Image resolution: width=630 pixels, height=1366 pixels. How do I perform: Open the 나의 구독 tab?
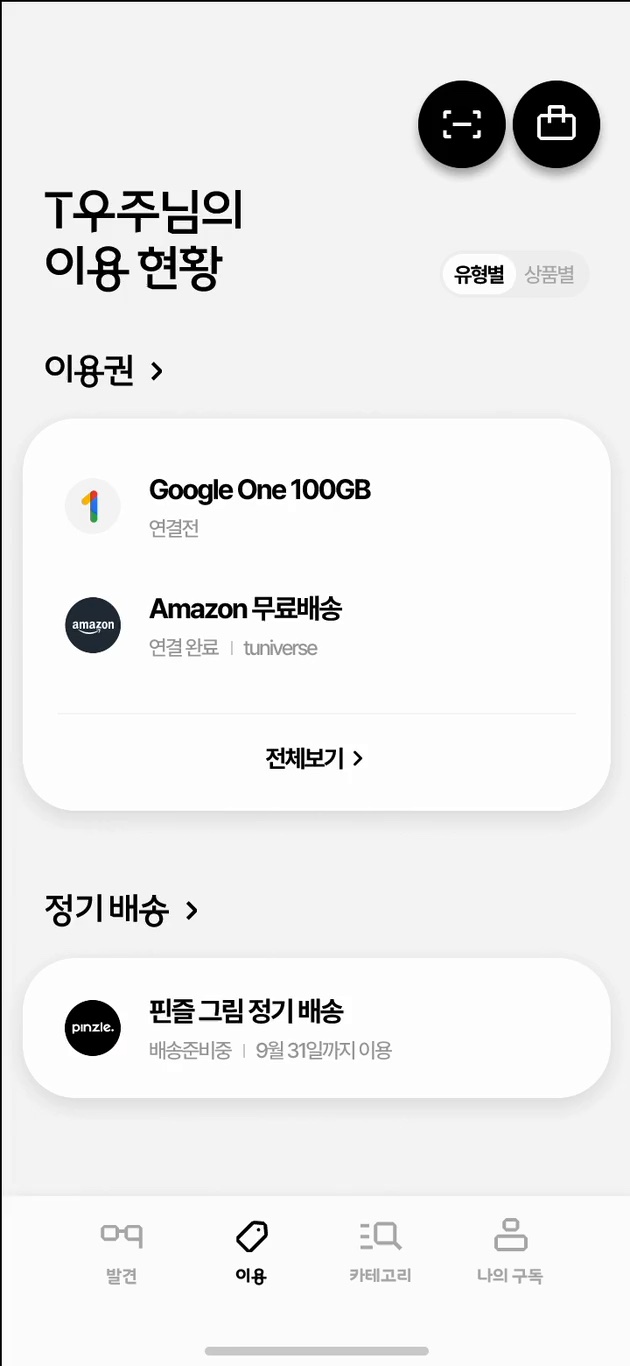pos(510,1250)
